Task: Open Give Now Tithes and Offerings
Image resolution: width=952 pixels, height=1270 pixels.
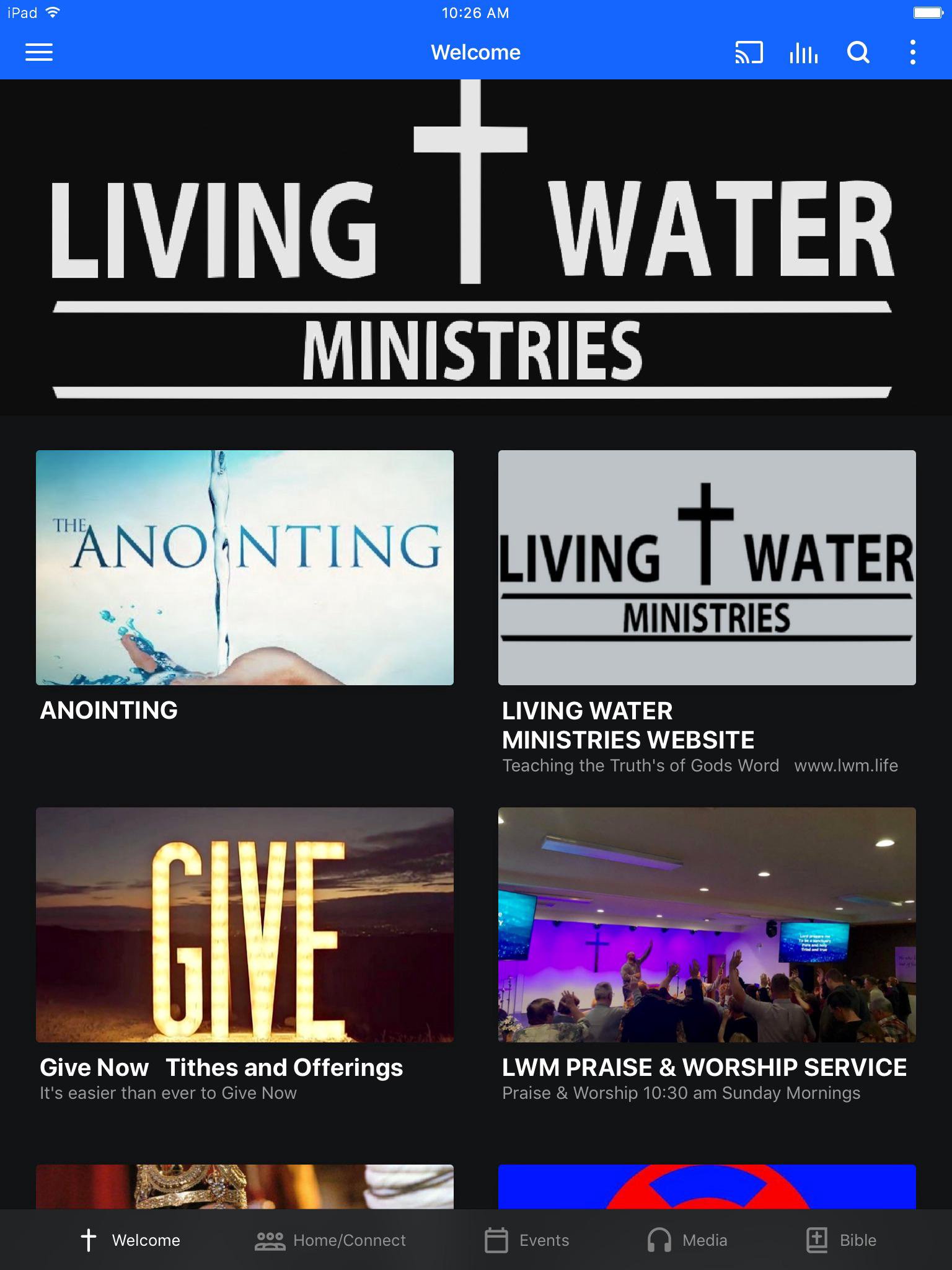Action: tap(244, 925)
